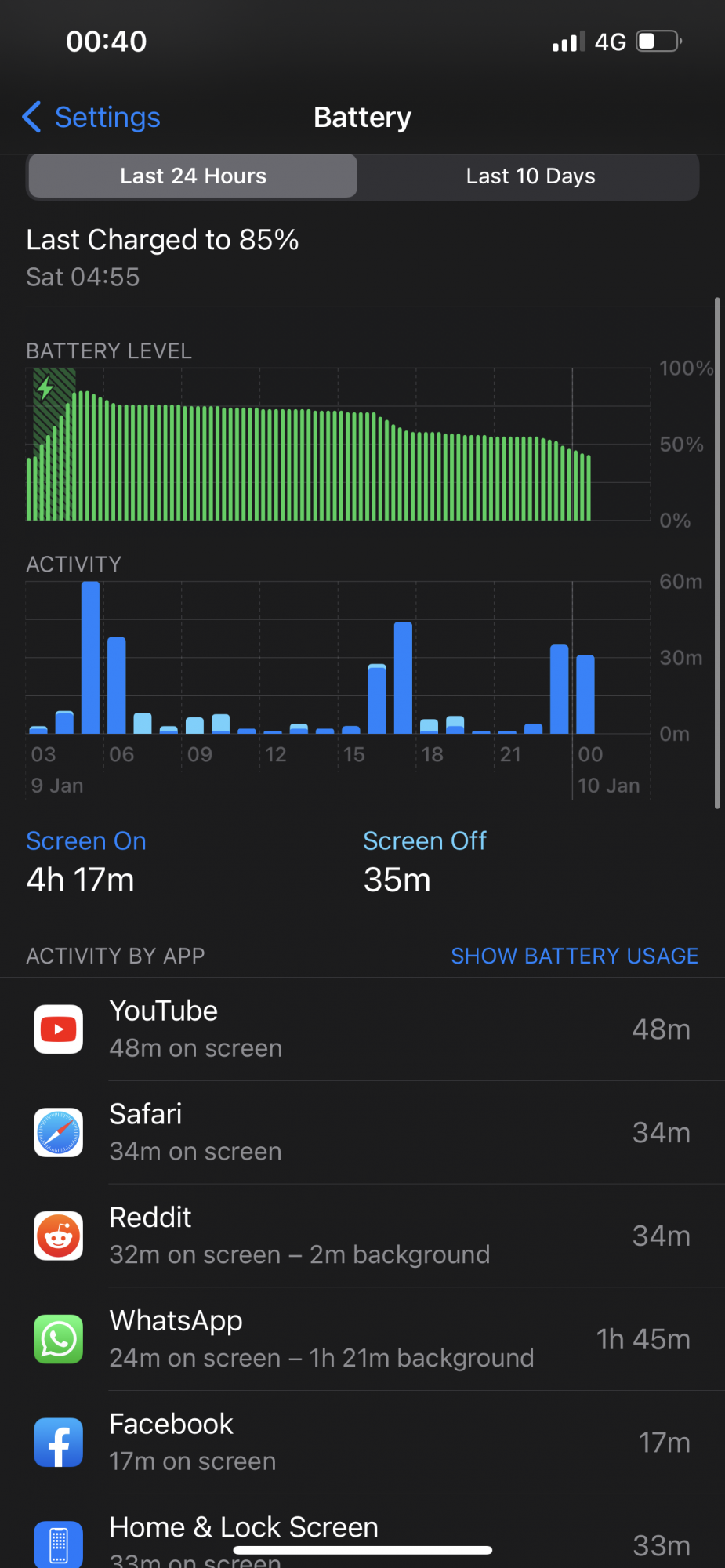The width and height of the screenshot is (725, 1568).
Task: Select the Safari usage row
Action: tap(362, 1132)
